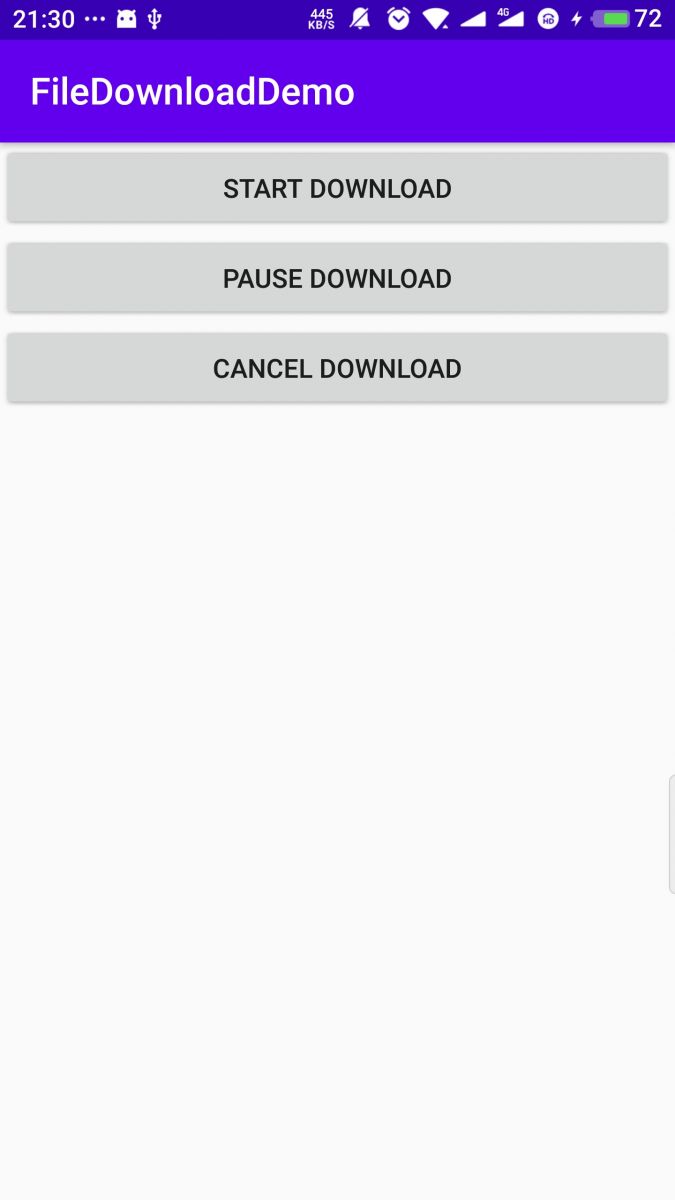Cancel the download

[x=337, y=368]
